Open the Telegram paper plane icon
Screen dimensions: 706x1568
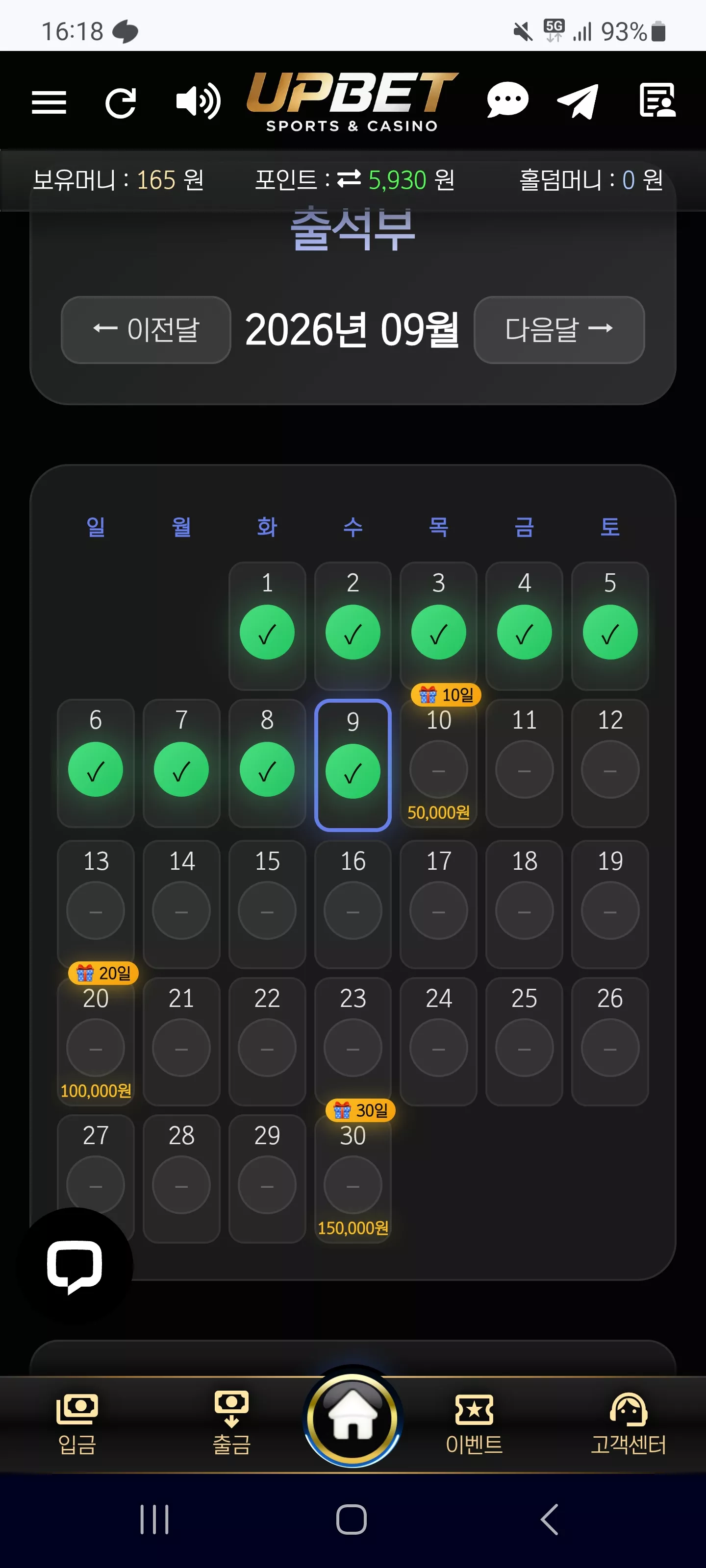(578, 101)
